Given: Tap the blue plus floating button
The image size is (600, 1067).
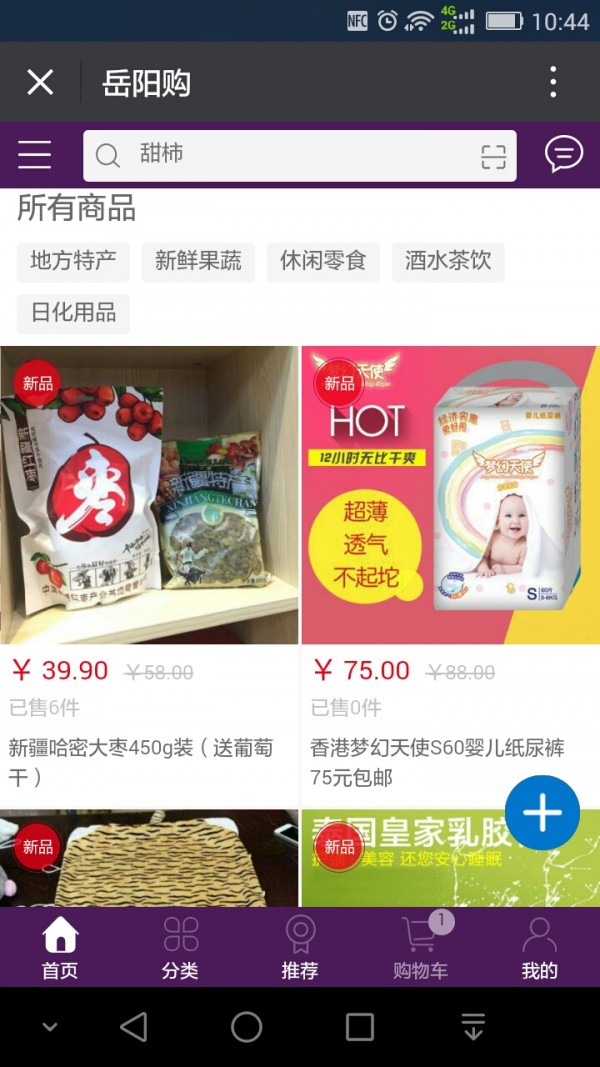Looking at the screenshot, I should 542,813.
